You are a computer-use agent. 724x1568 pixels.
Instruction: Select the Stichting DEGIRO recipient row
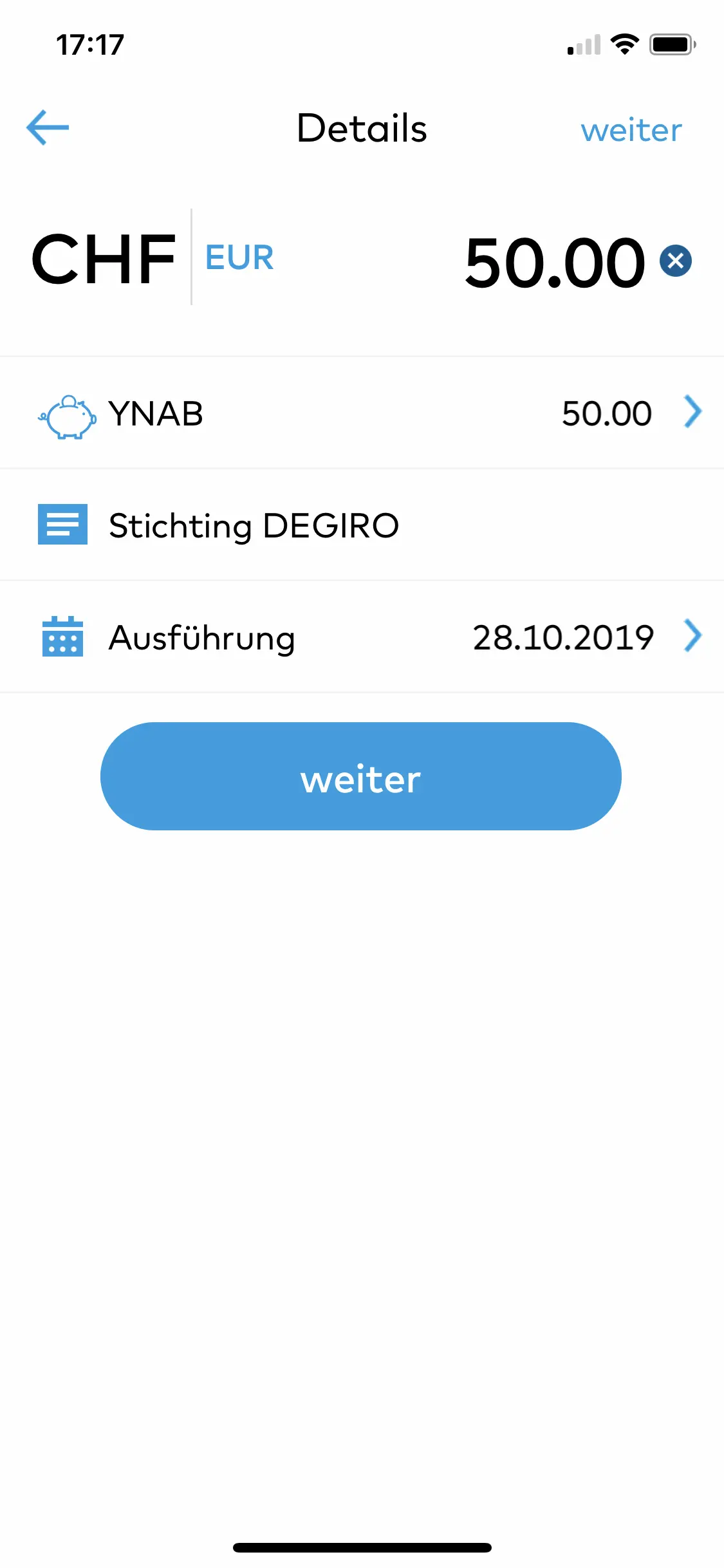tap(254, 525)
